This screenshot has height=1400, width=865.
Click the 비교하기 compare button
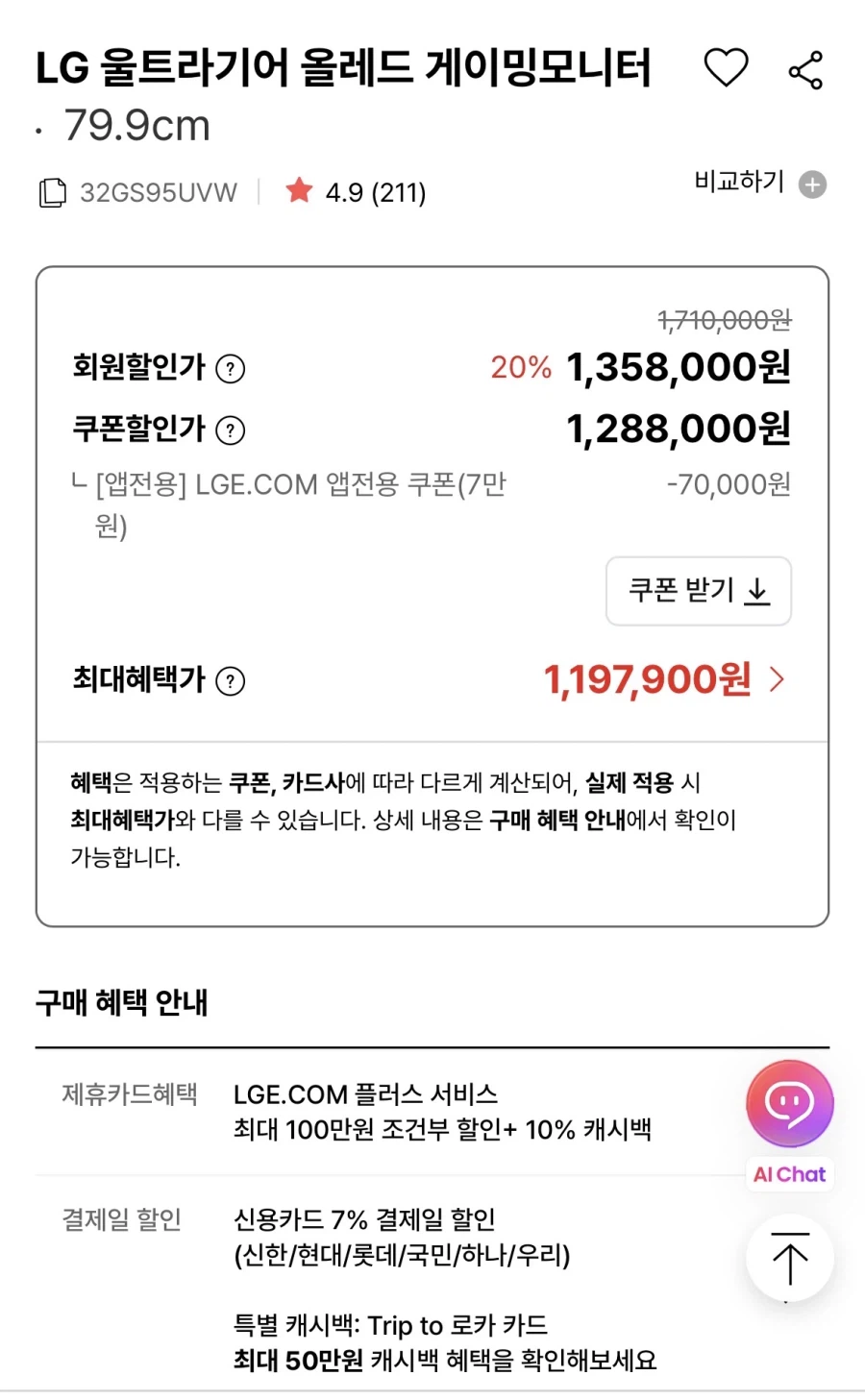click(x=738, y=182)
